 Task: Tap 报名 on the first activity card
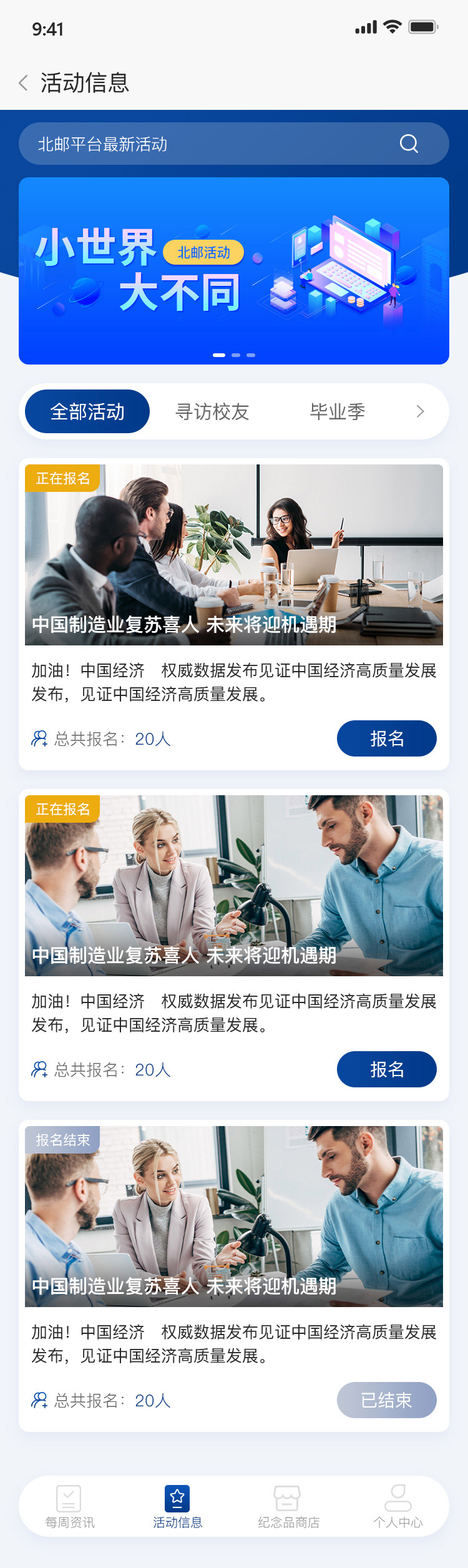[386, 738]
